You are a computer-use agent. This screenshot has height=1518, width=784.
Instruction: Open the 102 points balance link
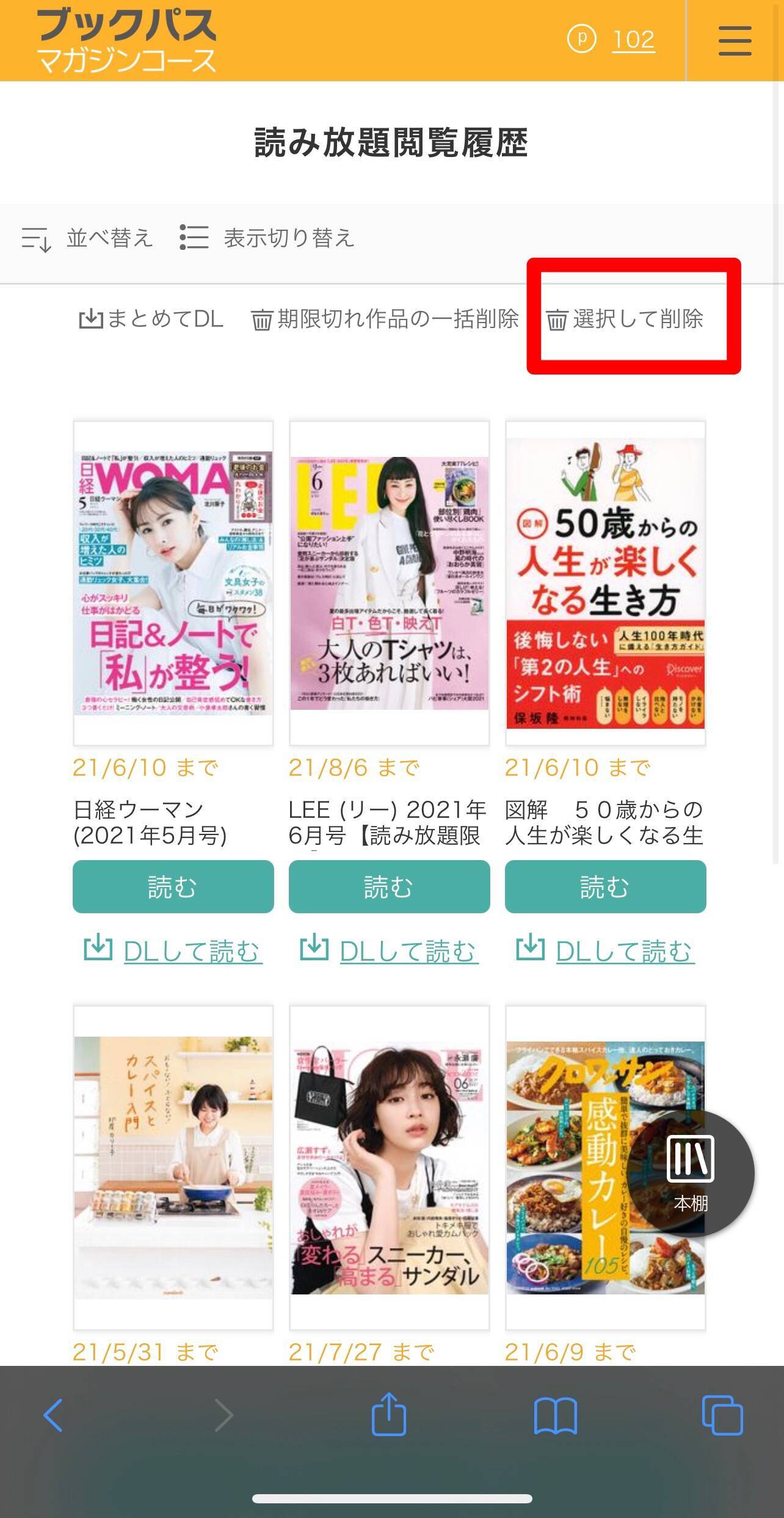633,40
